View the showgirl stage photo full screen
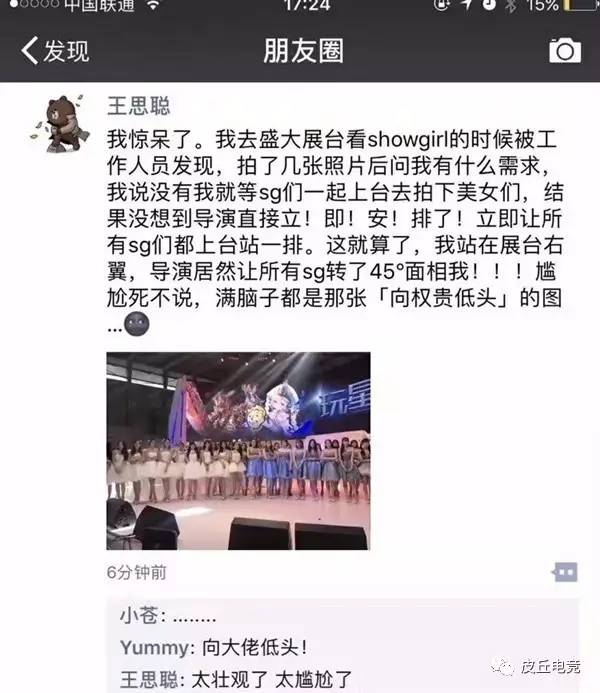The height and width of the screenshot is (693, 600). [x=238, y=450]
